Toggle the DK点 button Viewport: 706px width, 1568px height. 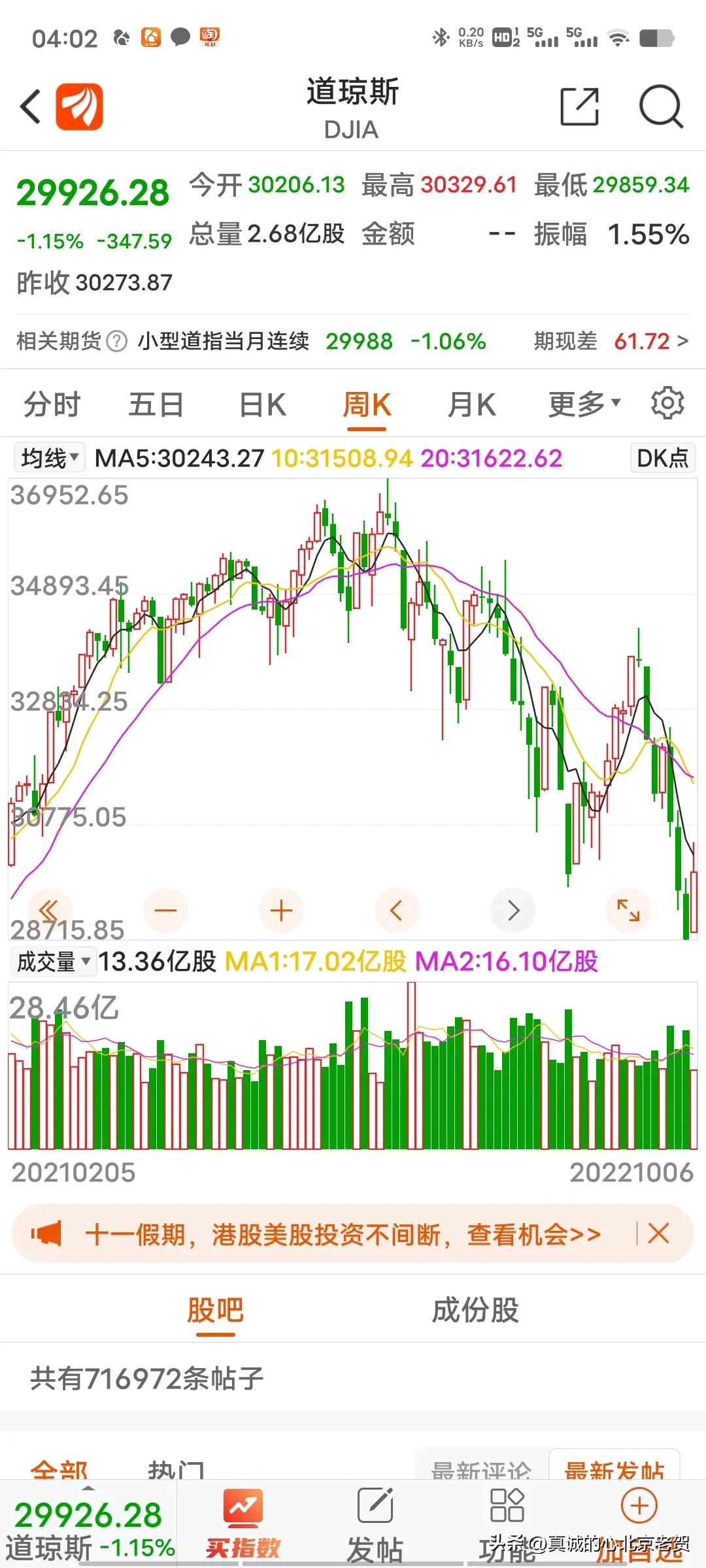[662, 458]
